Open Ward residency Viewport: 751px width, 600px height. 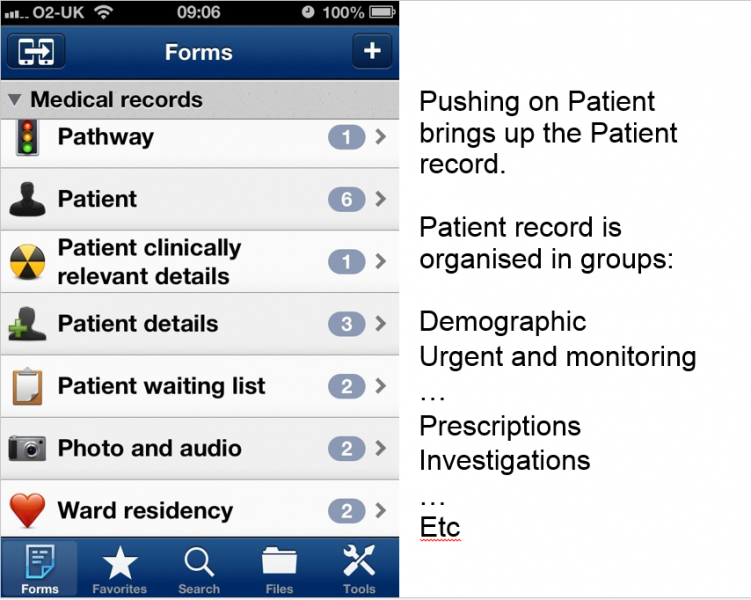click(200, 510)
